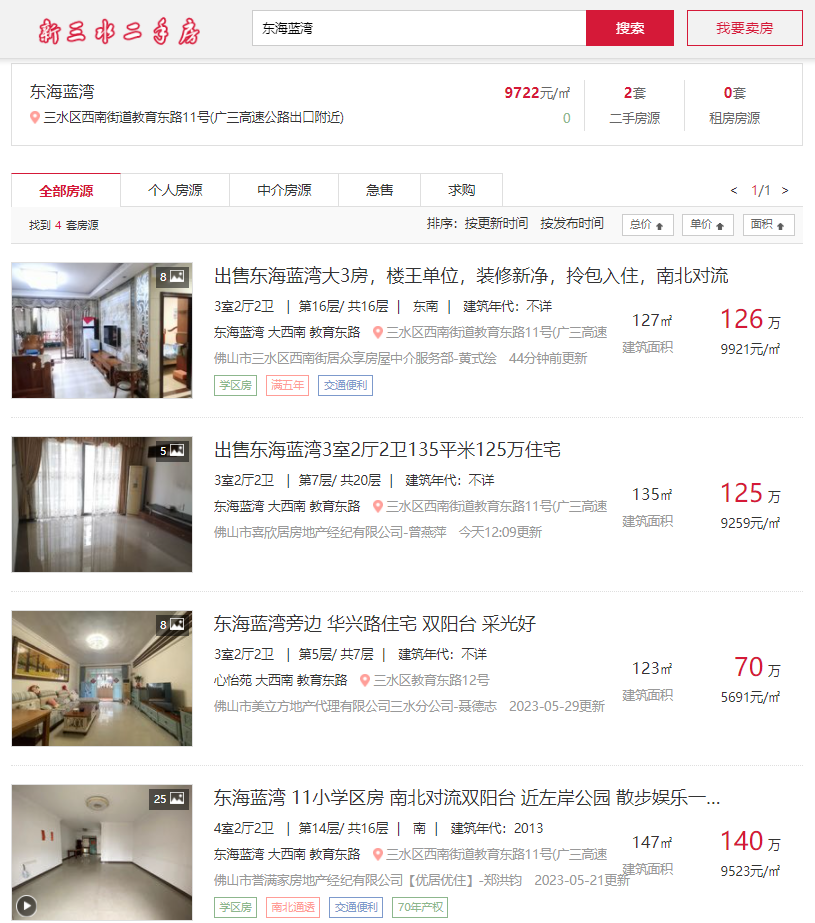Select the 急售 tab
The image size is (815, 923).
[x=379, y=190]
